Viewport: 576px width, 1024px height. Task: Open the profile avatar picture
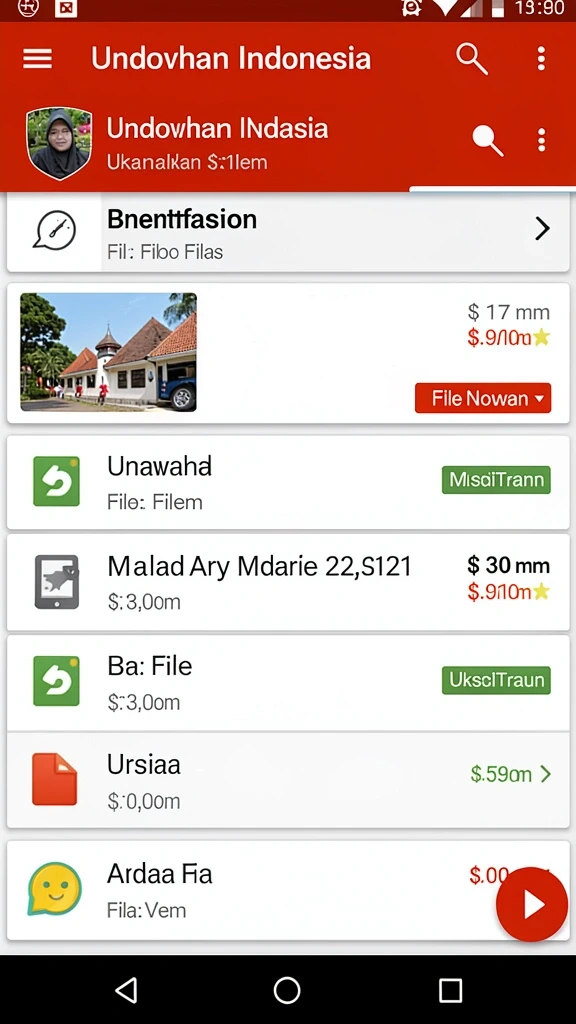[x=59, y=143]
